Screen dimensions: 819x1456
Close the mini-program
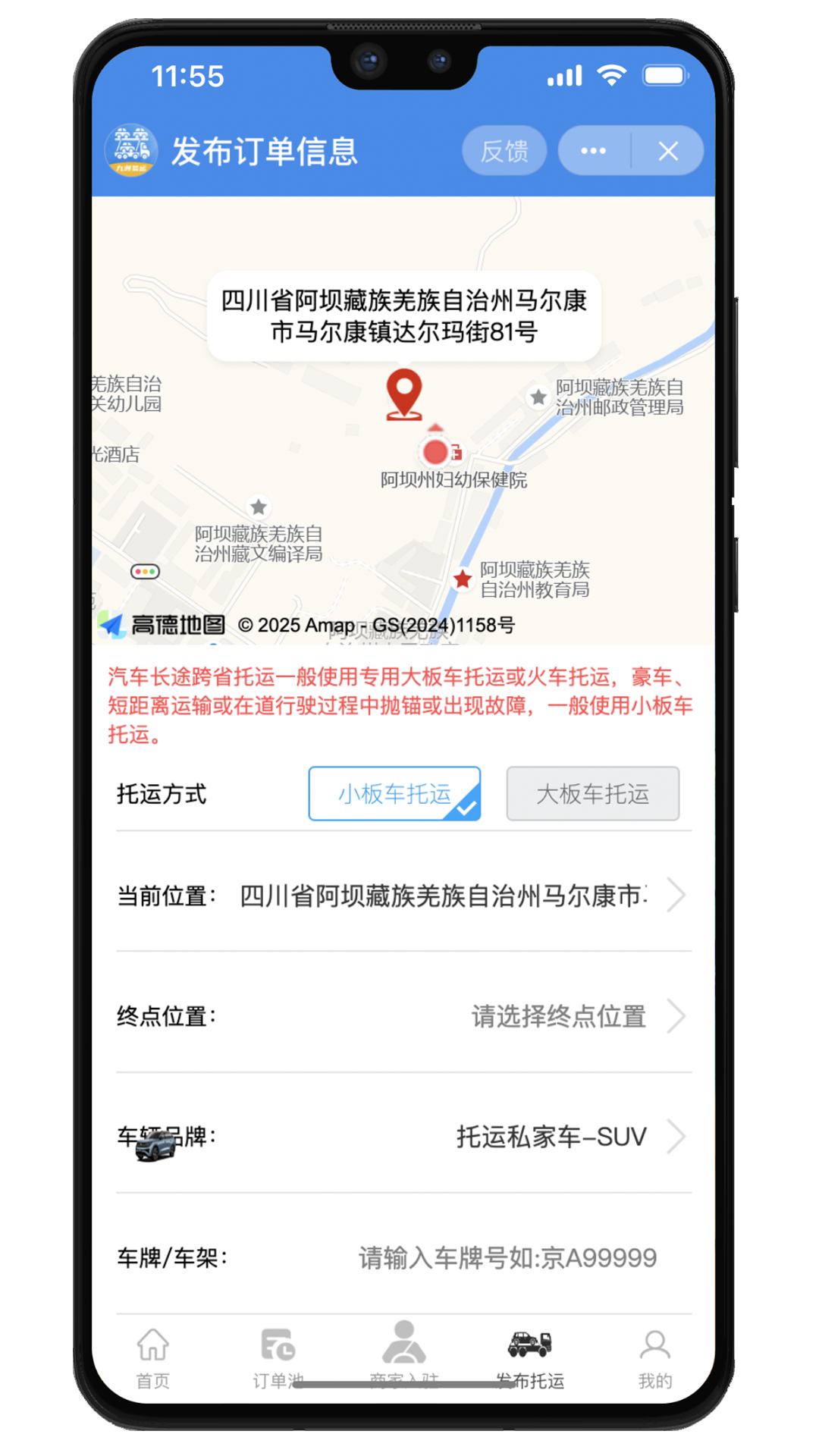coord(667,151)
